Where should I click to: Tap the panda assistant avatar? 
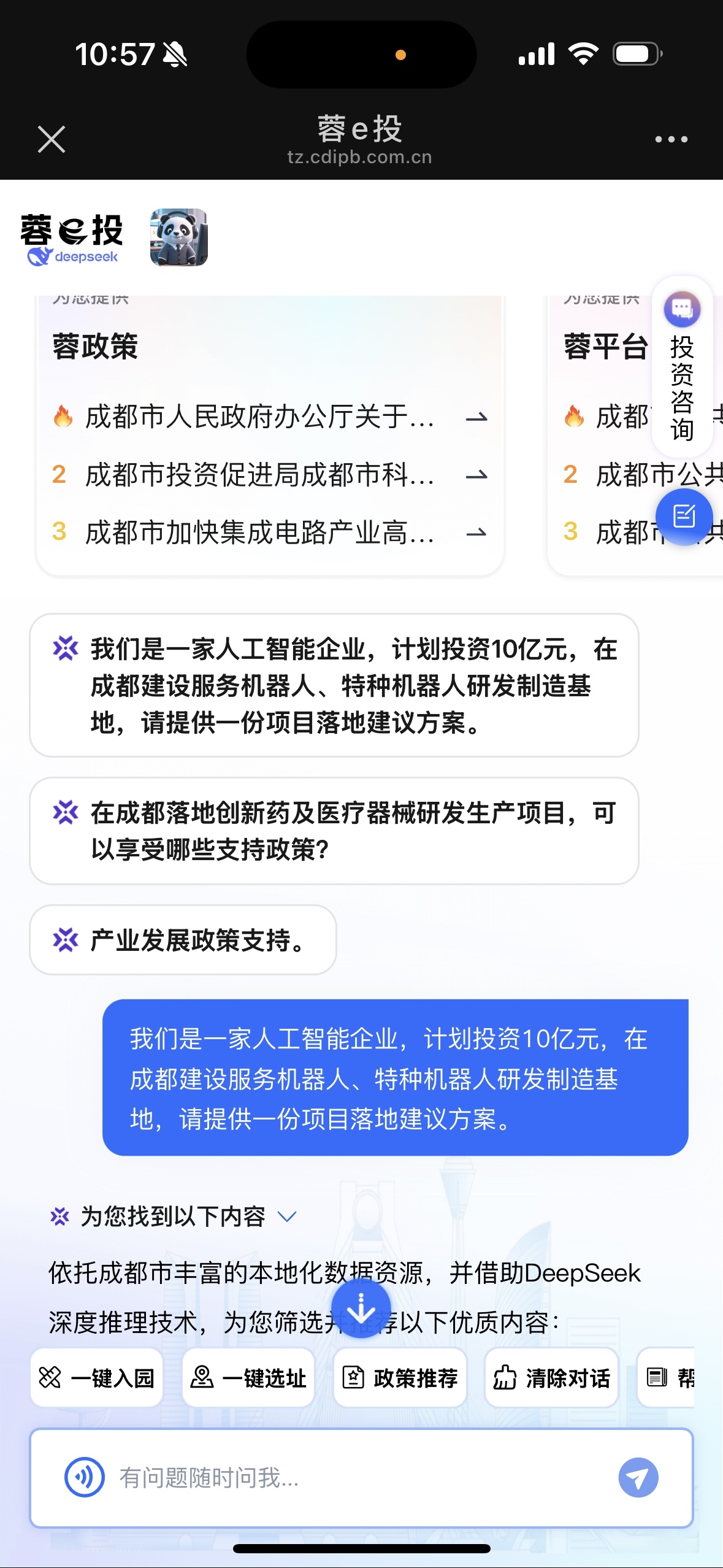[178, 237]
